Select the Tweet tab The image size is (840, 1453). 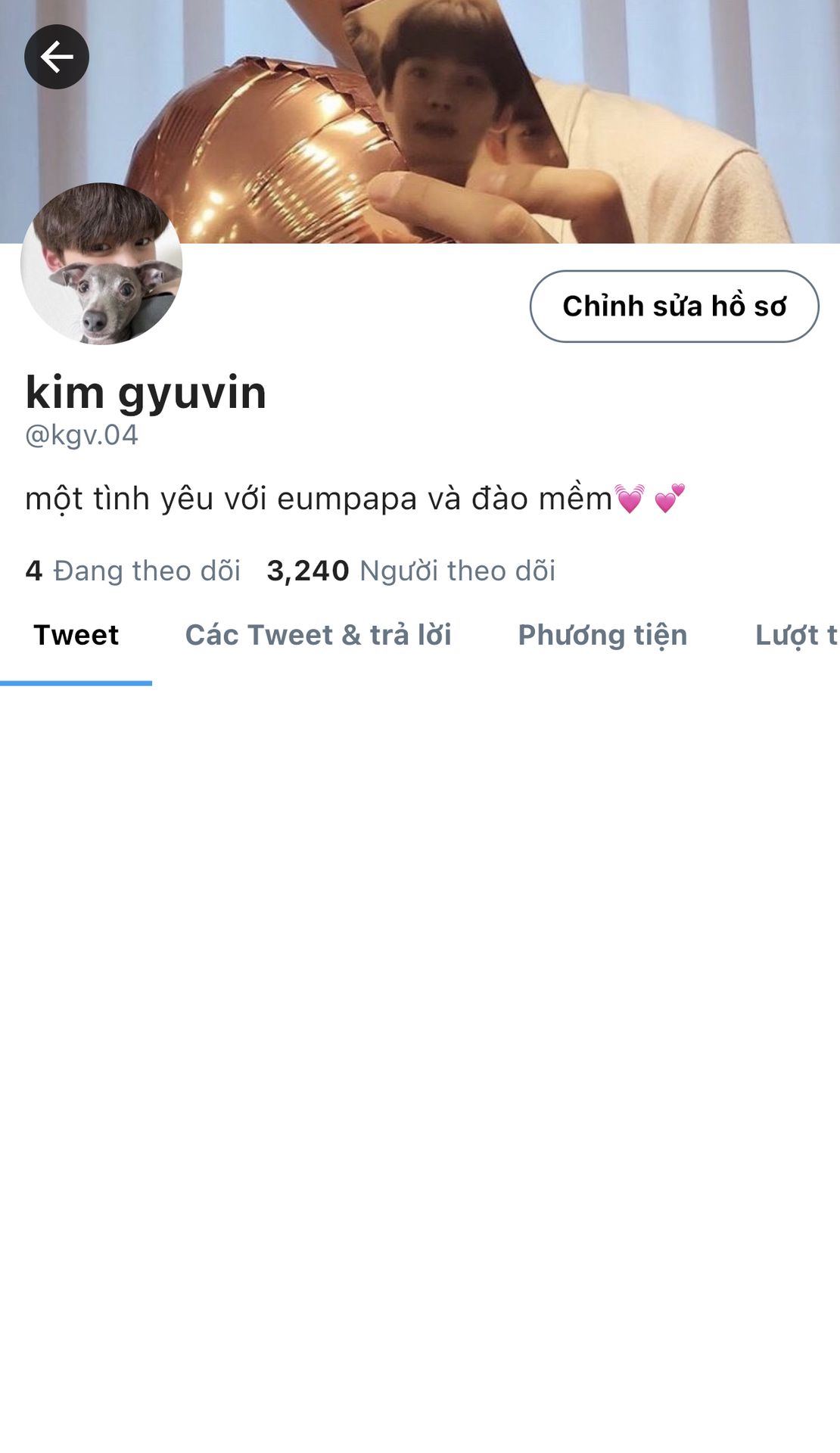pyautogui.click(x=76, y=635)
